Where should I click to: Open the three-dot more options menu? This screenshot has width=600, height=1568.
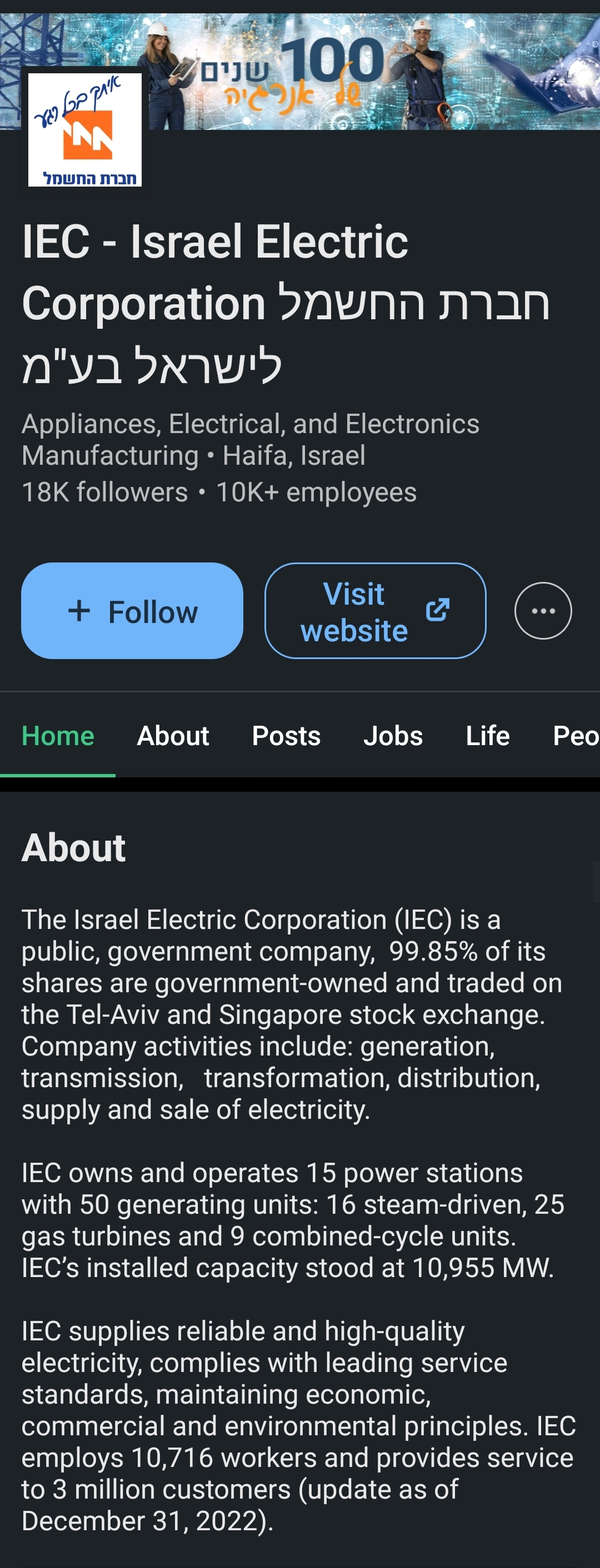(542, 611)
